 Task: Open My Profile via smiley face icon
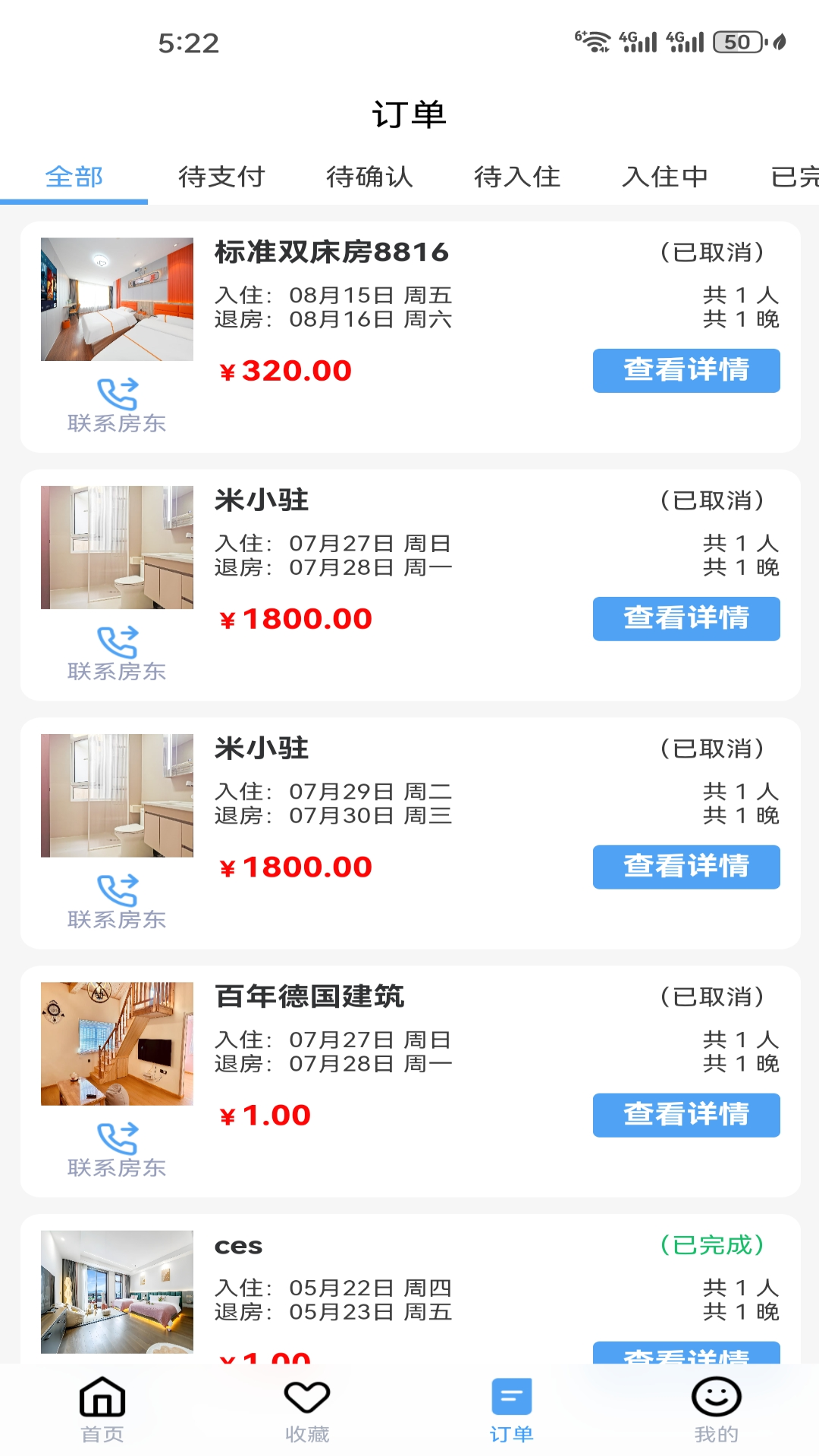[716, 1404]
